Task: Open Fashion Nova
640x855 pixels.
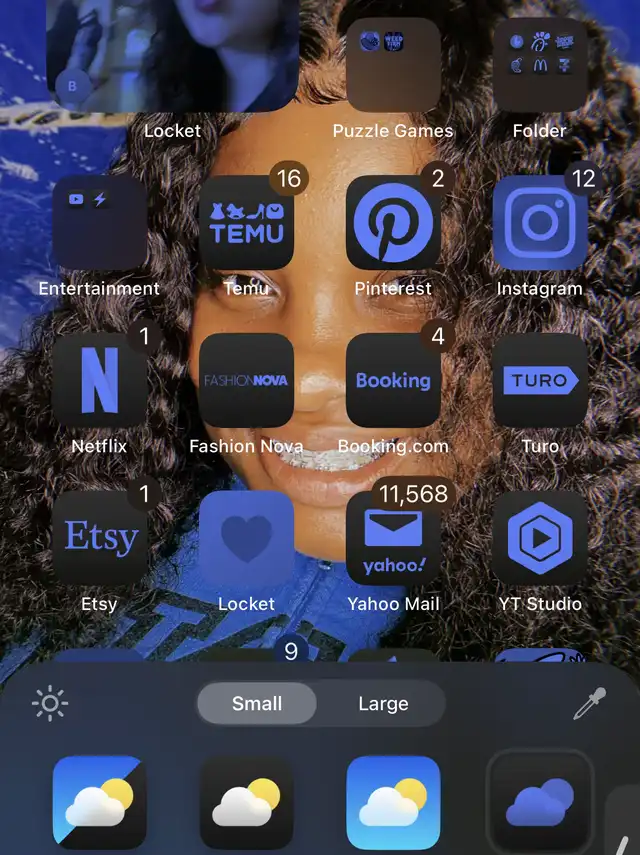Action: coord(246,381)
